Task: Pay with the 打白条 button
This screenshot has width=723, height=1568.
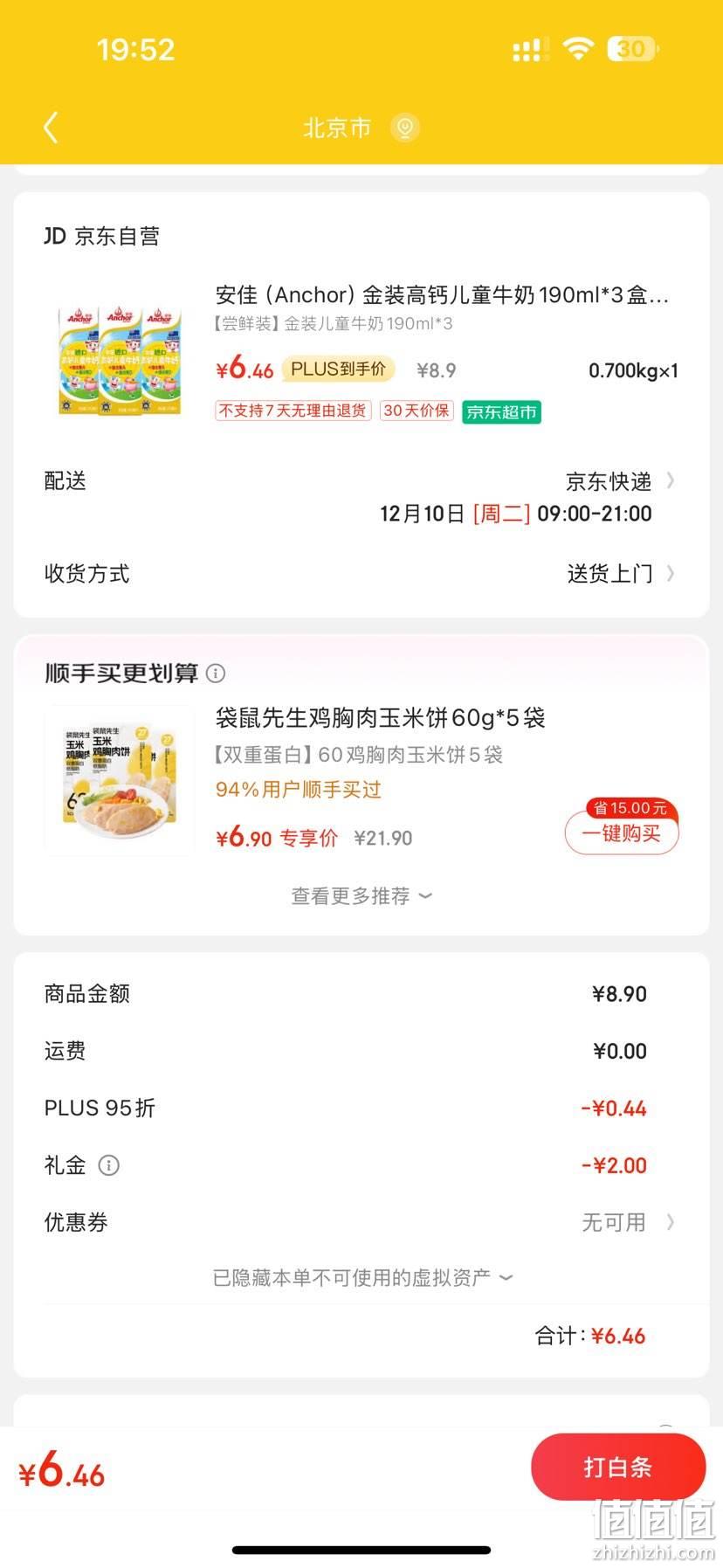Action: (x=618, y=1467)
